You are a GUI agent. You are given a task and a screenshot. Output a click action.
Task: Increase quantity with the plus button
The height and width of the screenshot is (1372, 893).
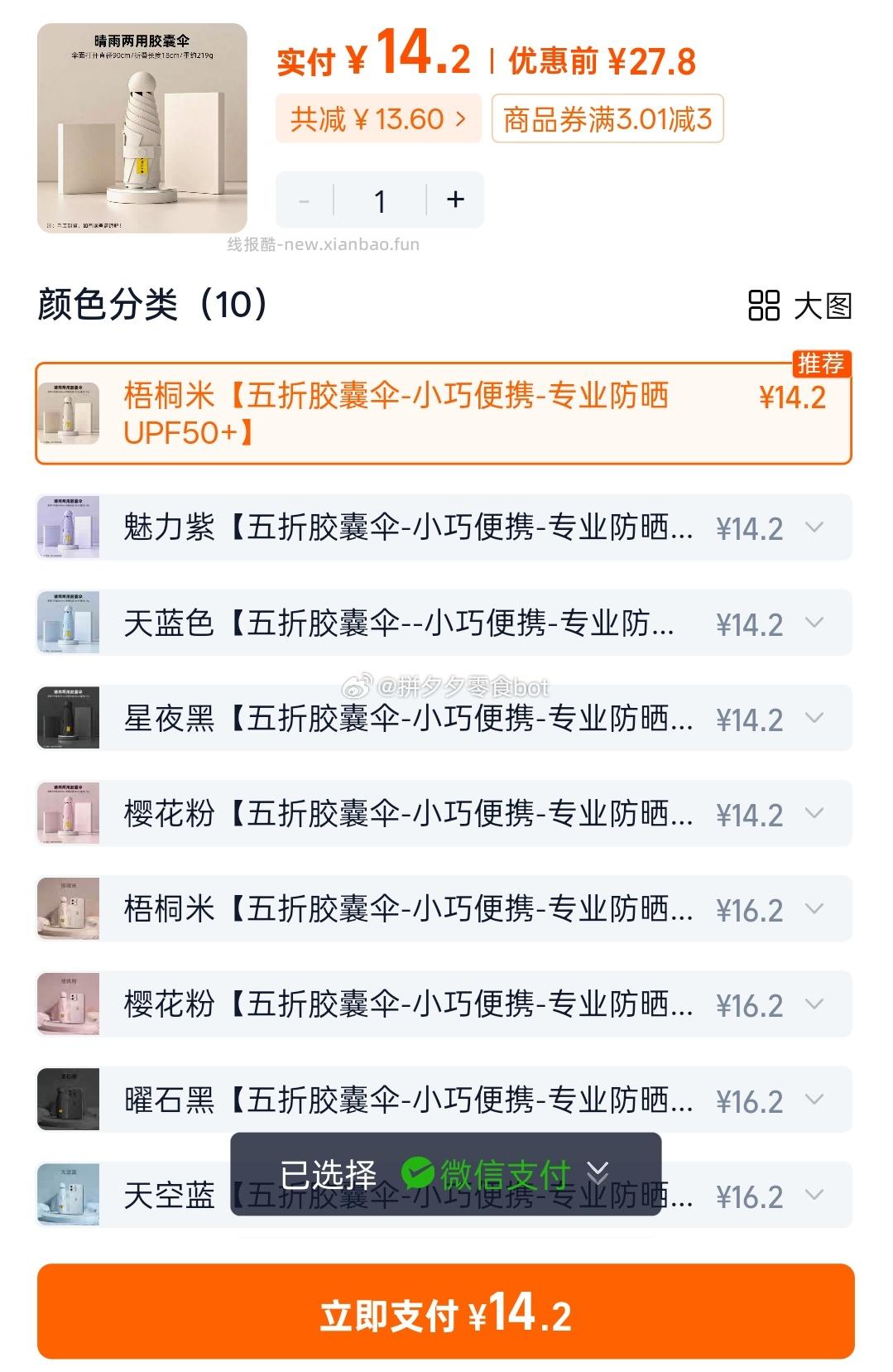coord(454,199)
